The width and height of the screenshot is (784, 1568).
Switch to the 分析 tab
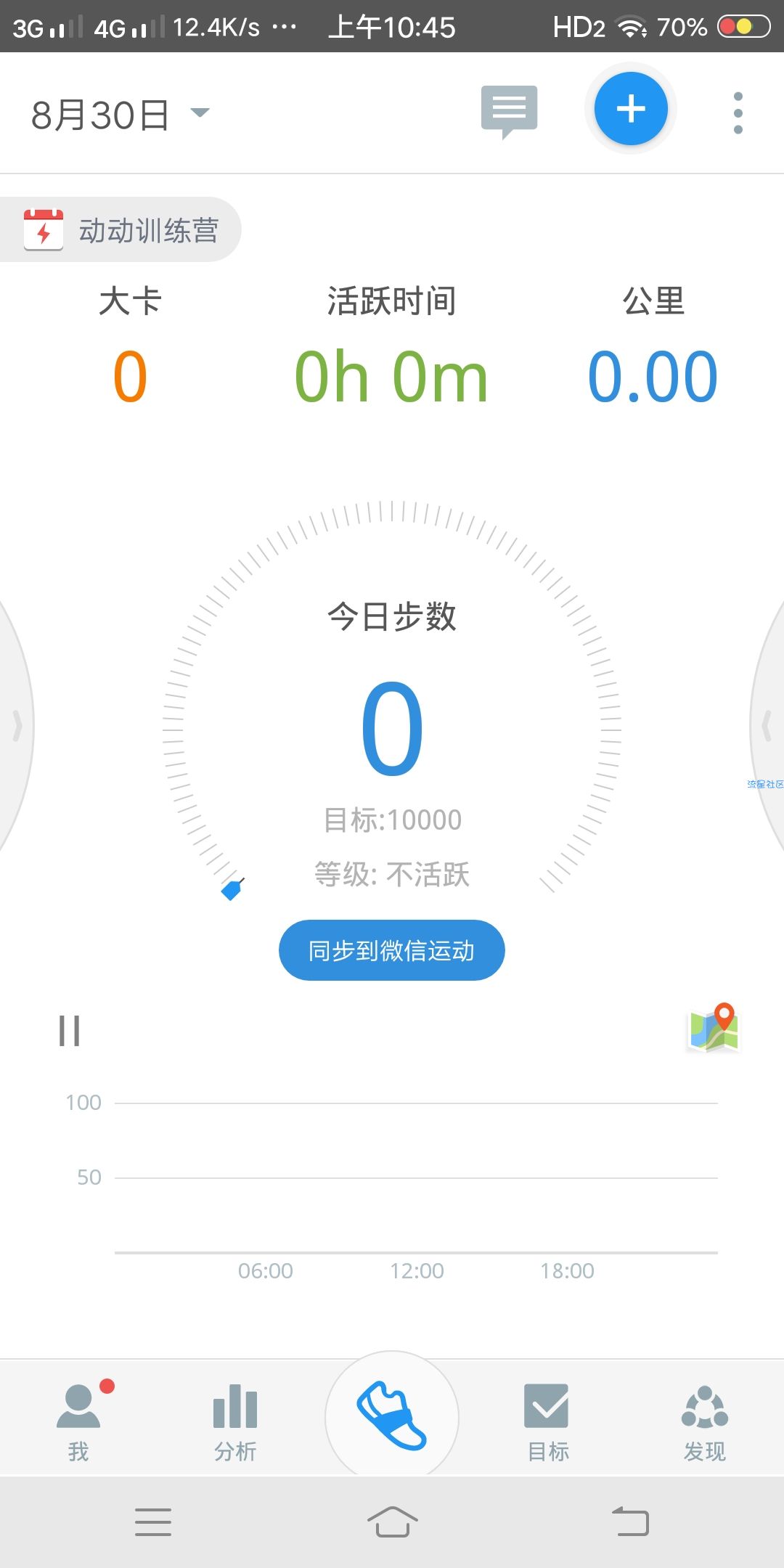(235, 1421)
